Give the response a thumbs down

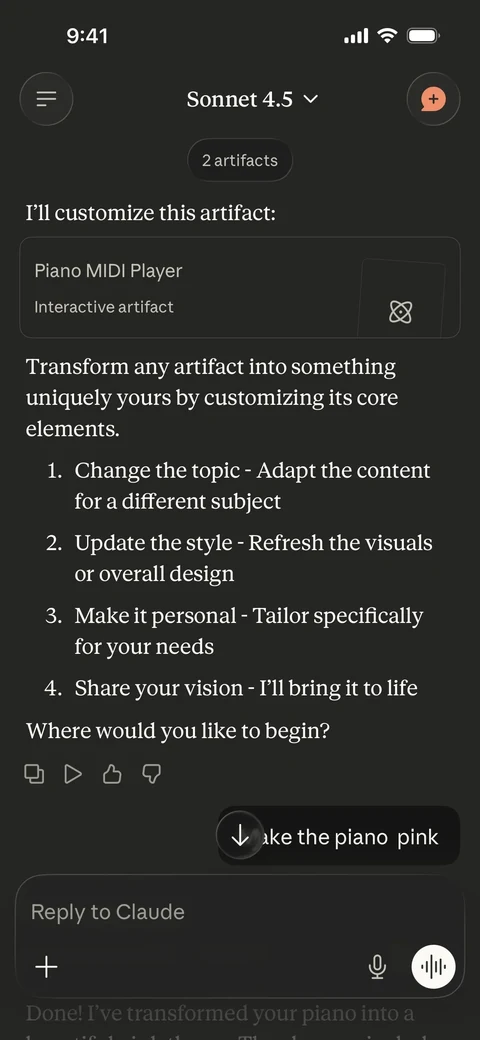pos(152,773)
